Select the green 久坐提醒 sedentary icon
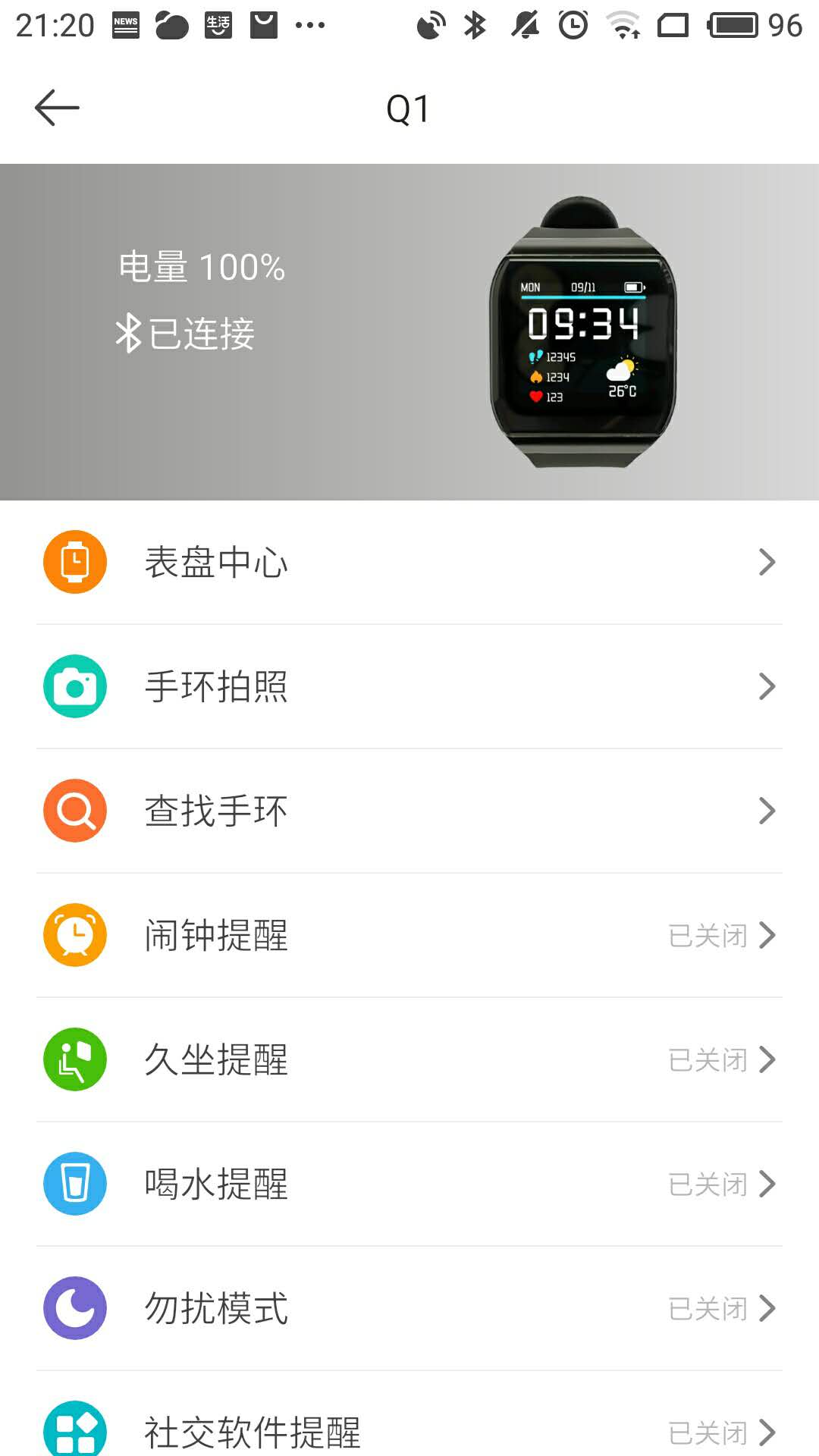Image resolution: width=819 pixels, height=1456 pixels. (x=74, y=1059)
